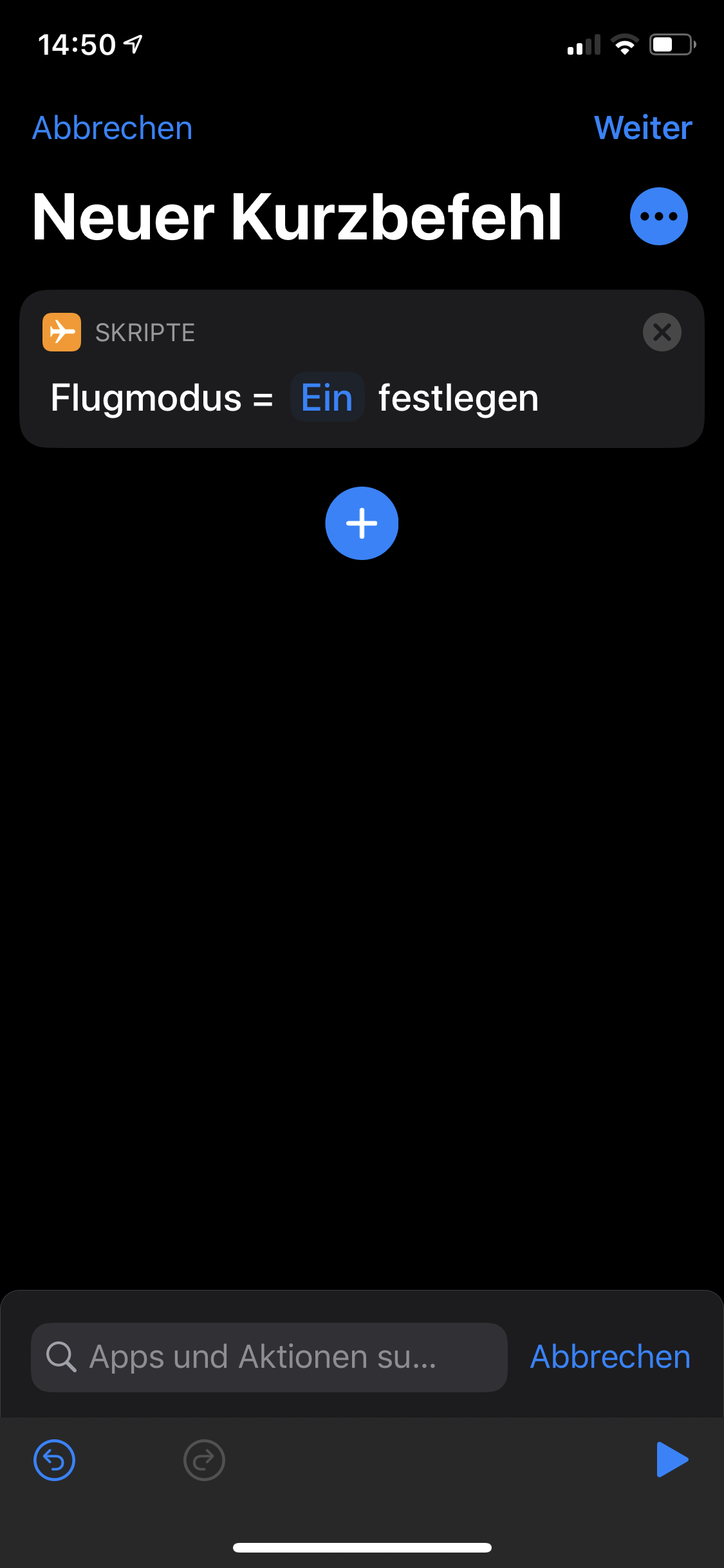Viewport: 724px width, 1568px height.
Task: Undo the last change
Action: (54, 1460)
